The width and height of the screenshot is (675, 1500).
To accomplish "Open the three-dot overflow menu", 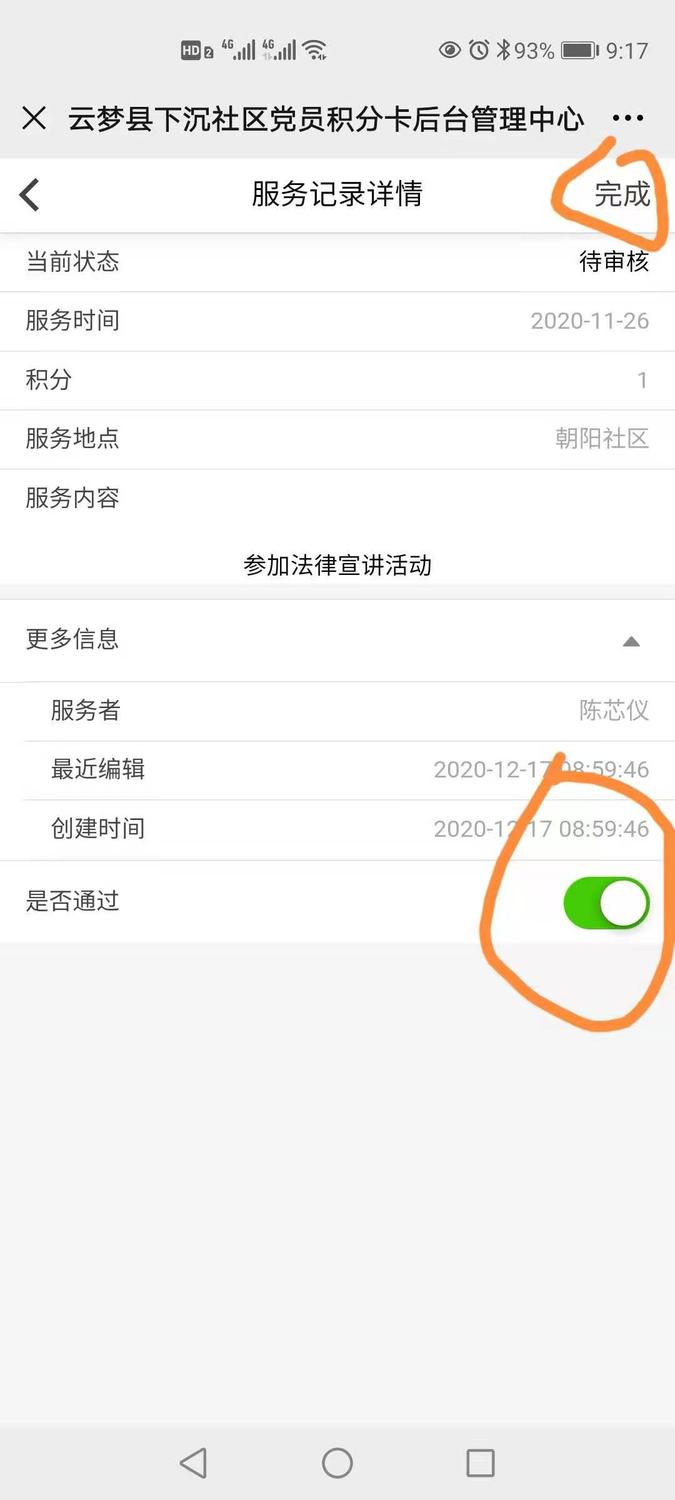I will pyautogui.click(x=628, y=119).
